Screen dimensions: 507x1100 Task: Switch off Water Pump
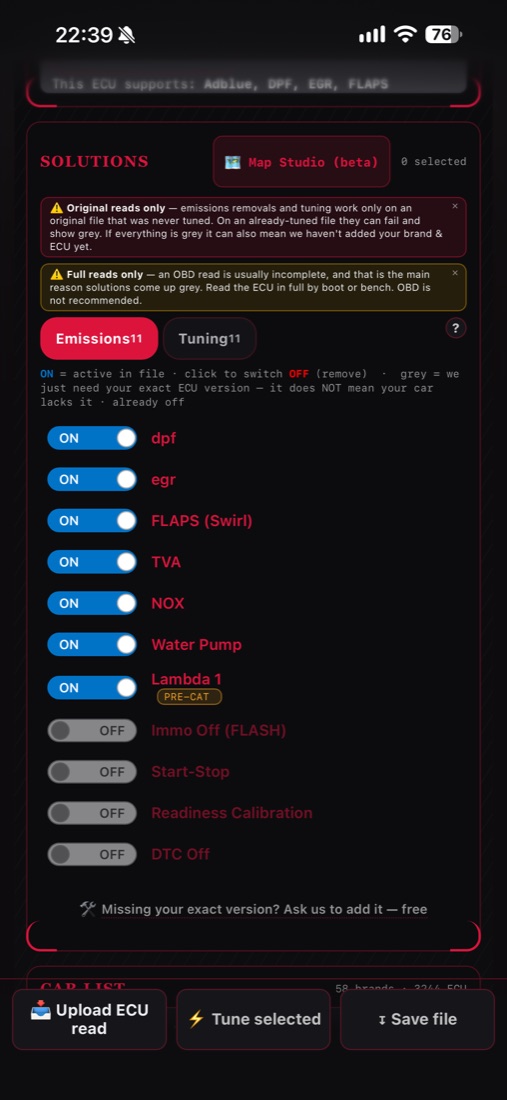92,645
